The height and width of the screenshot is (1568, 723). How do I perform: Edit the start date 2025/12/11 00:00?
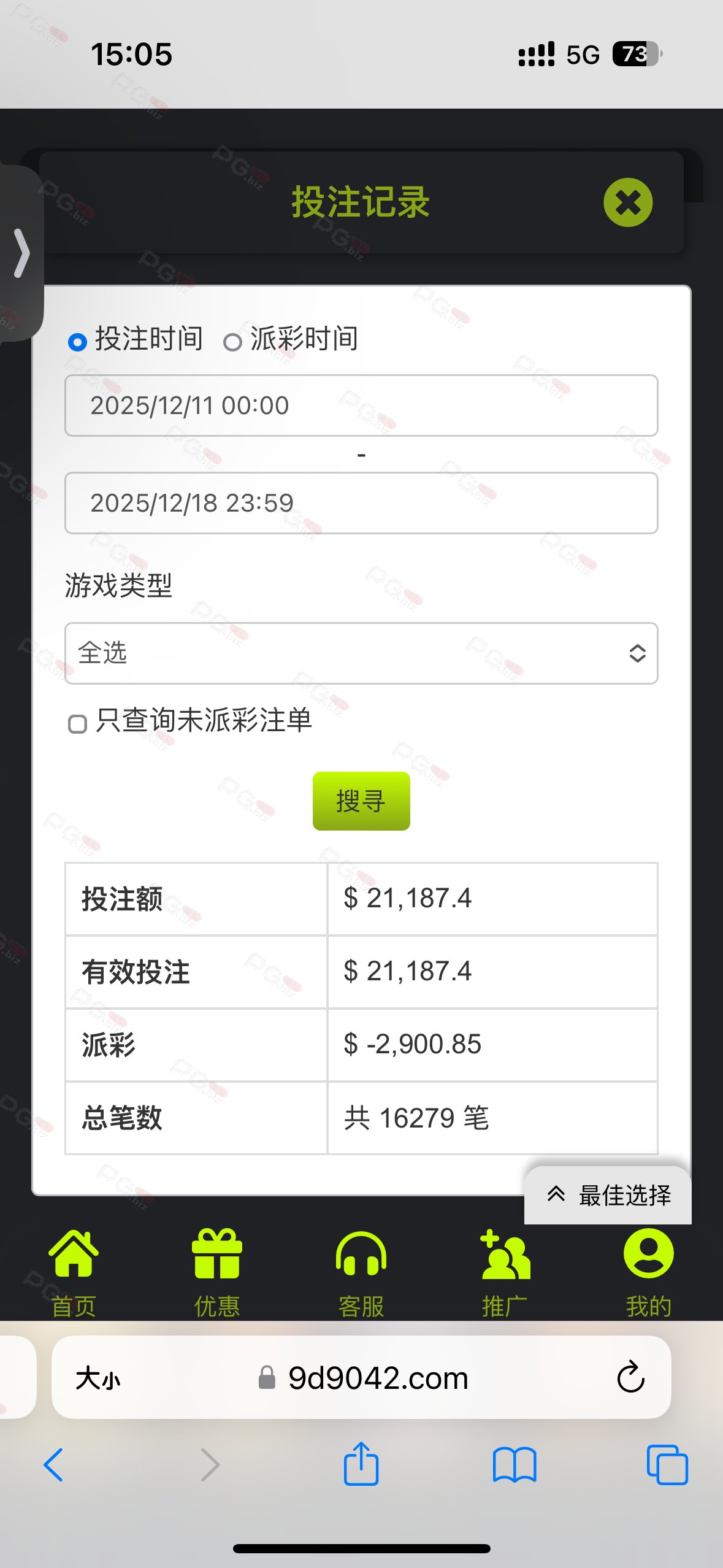click(x=361, y=405)
